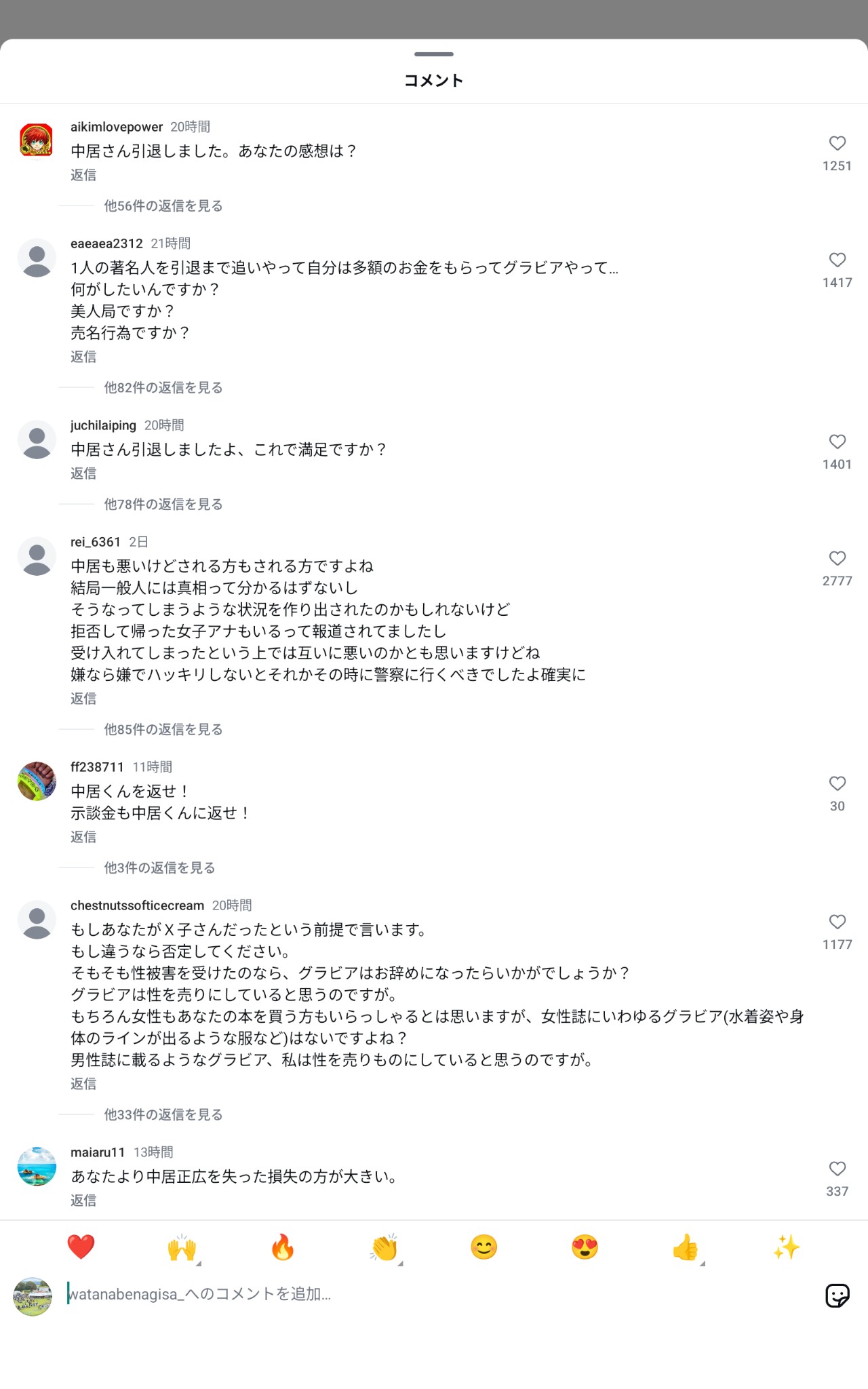Insert the sparkles emoji

click(787, 1247)
